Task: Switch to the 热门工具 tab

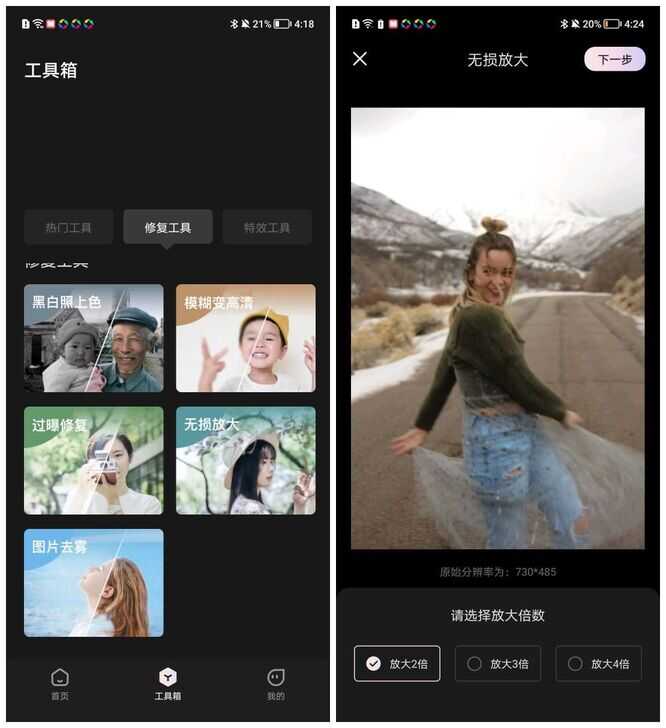Action: tap(69, 227)
